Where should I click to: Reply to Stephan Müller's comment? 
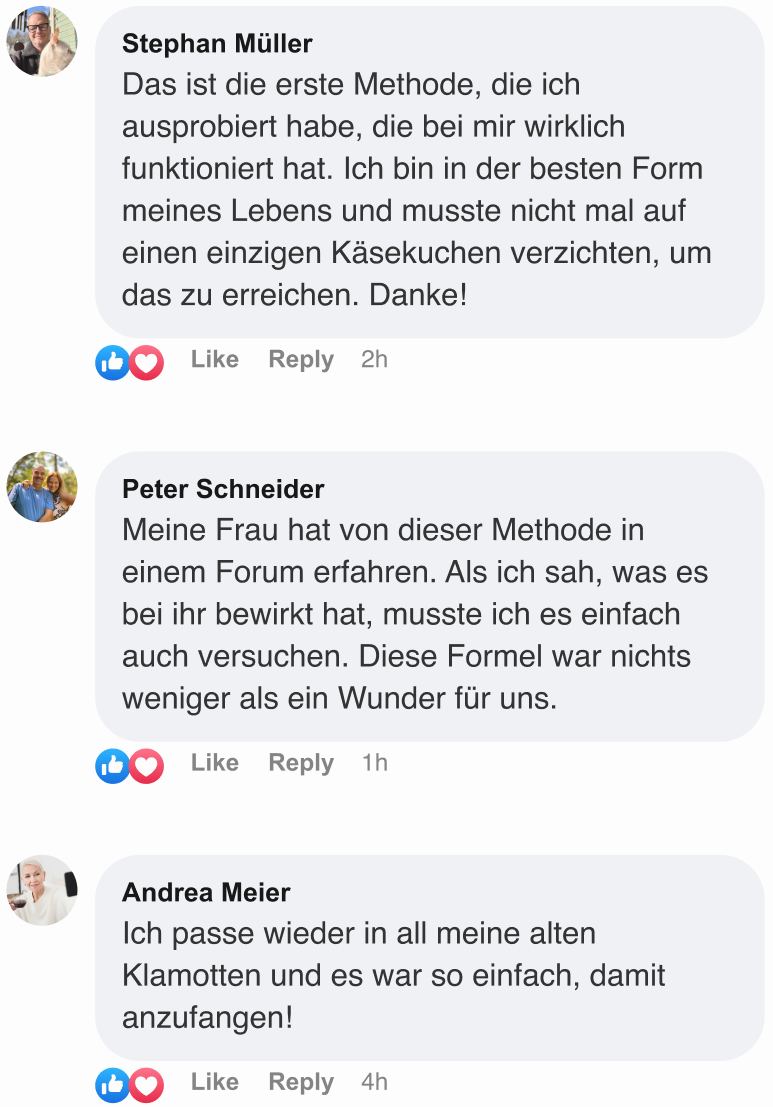300,360
